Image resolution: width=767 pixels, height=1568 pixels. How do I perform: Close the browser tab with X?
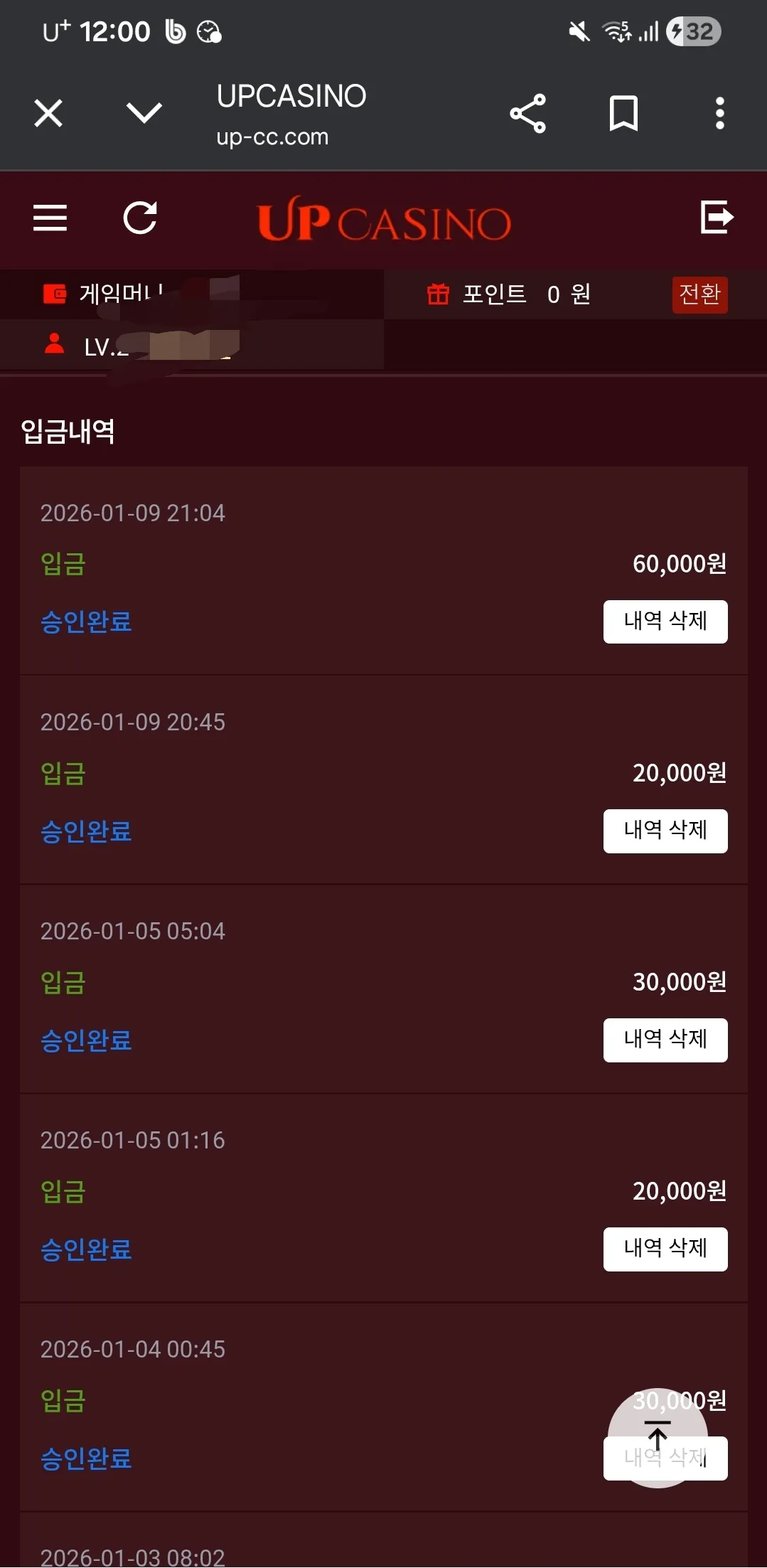click(48, 113)
